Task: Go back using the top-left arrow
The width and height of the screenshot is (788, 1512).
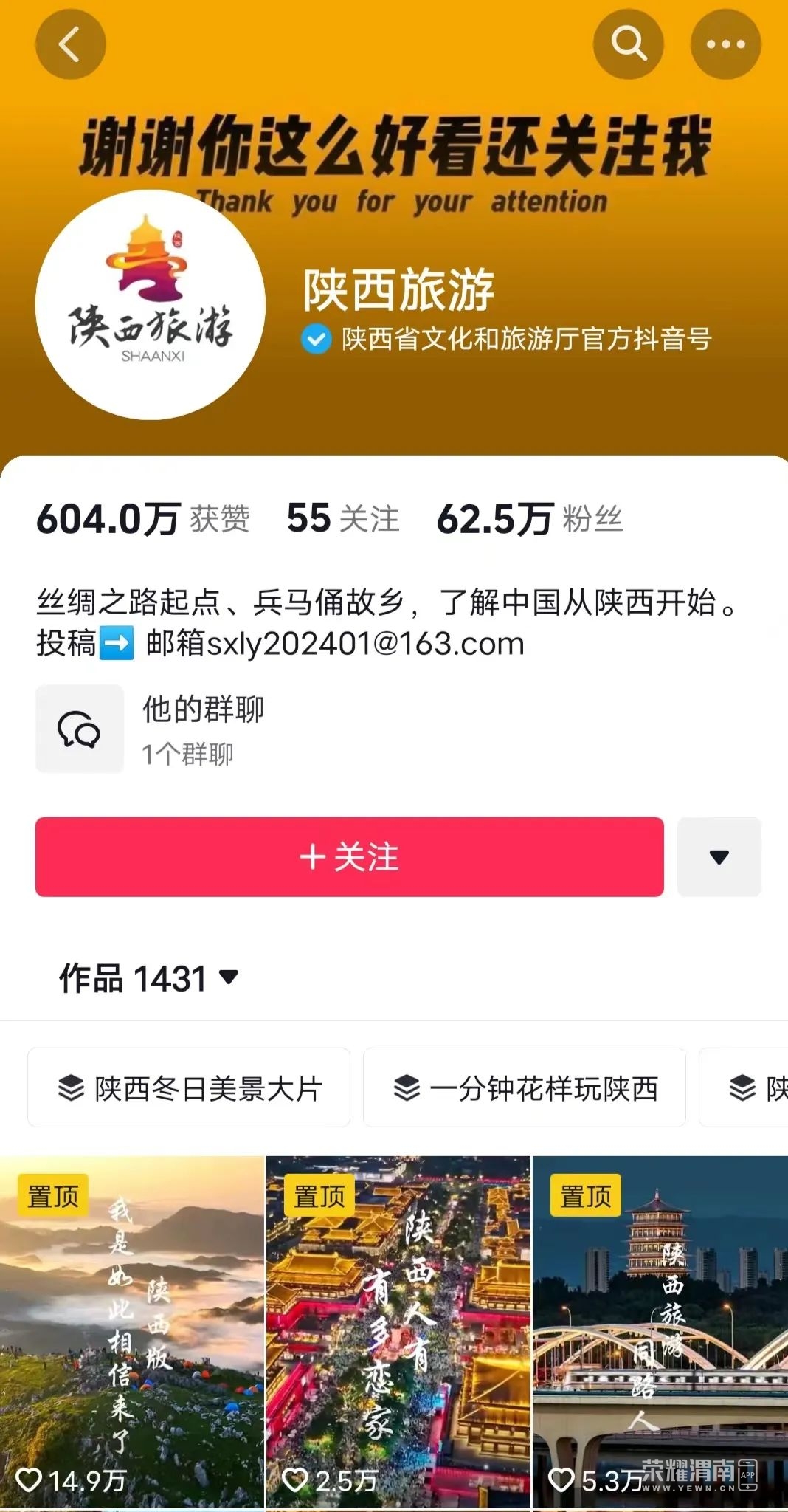Action: tap(70, 44)
